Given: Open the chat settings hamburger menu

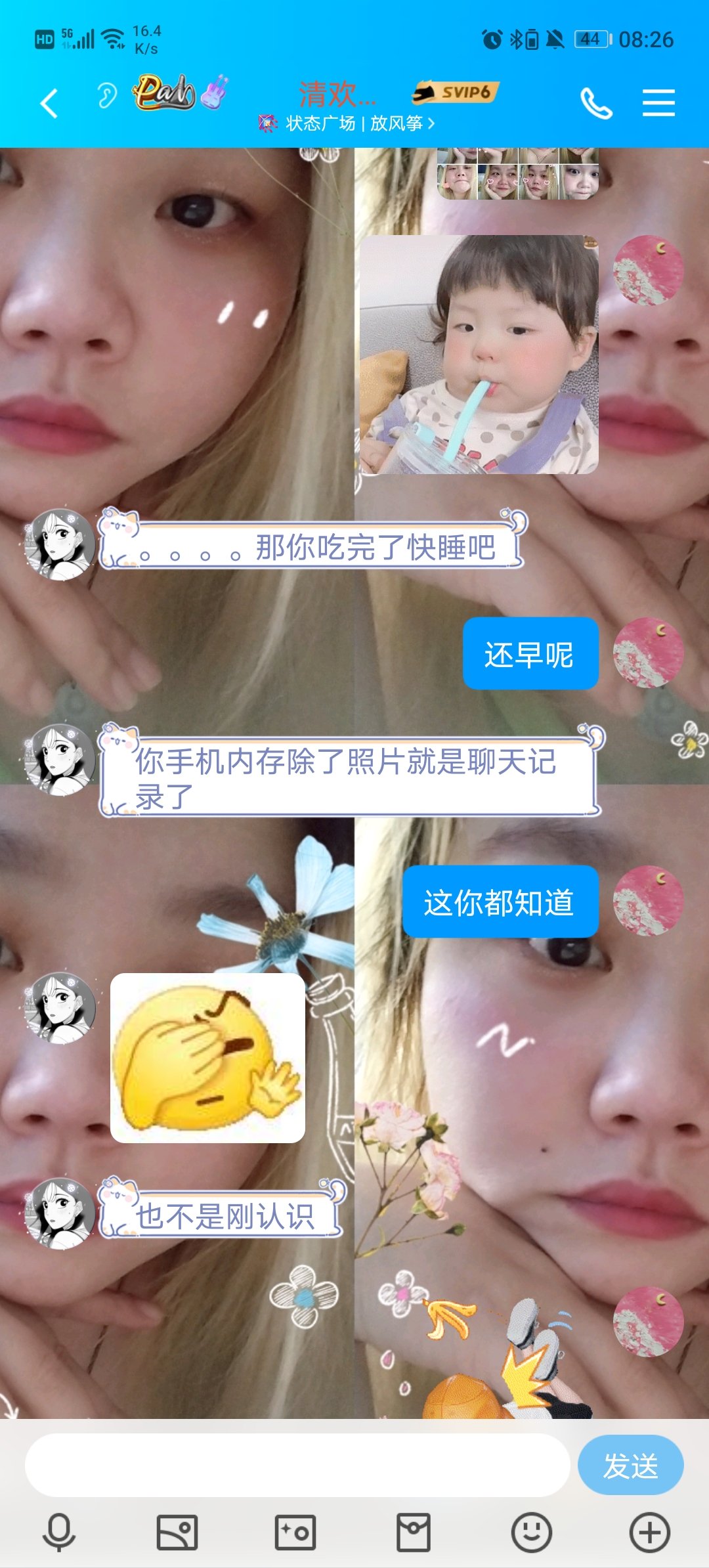Looking at the screenshot, I should click(658, 103).
